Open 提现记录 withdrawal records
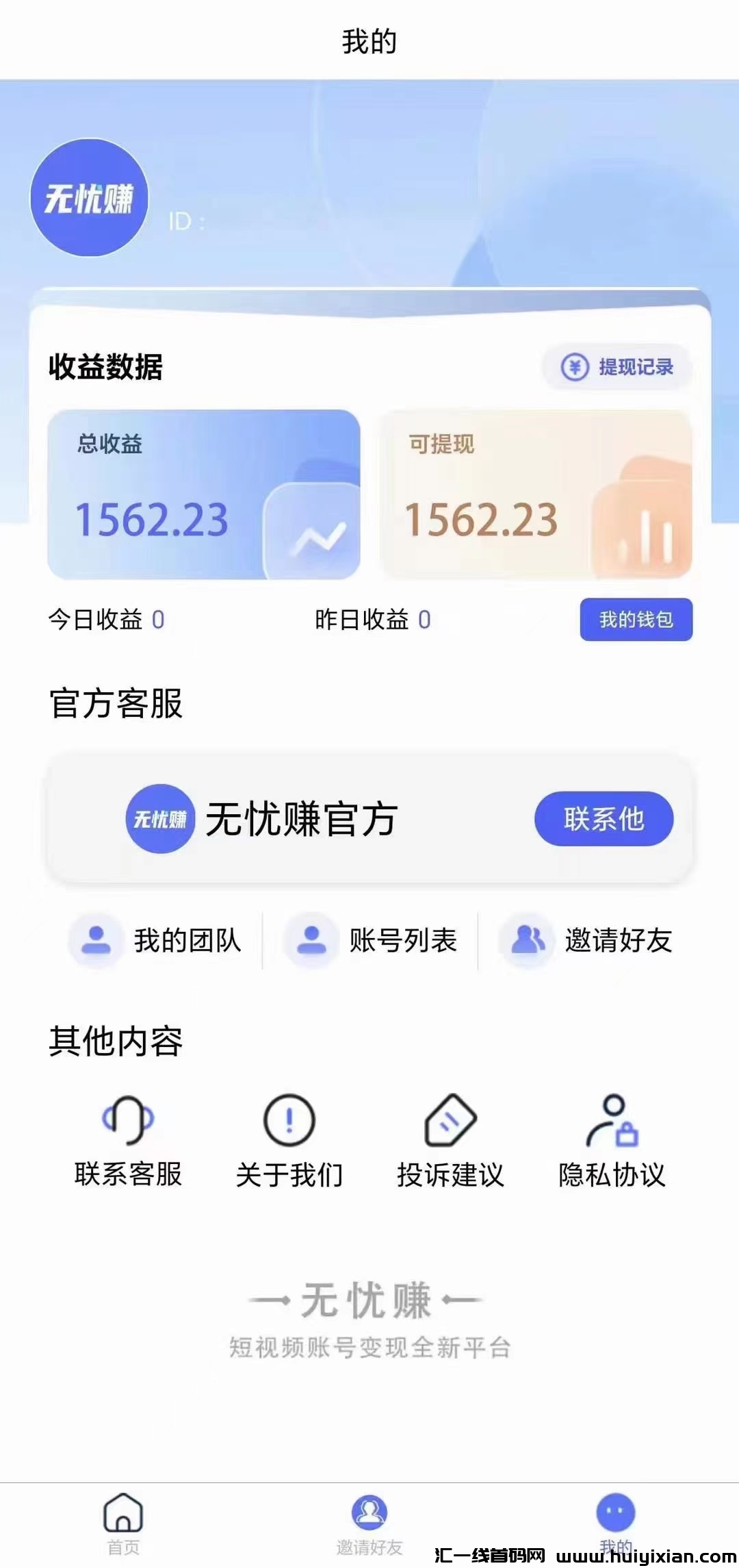This screenshot has height=1568, width=739. [x=618, y=368]
